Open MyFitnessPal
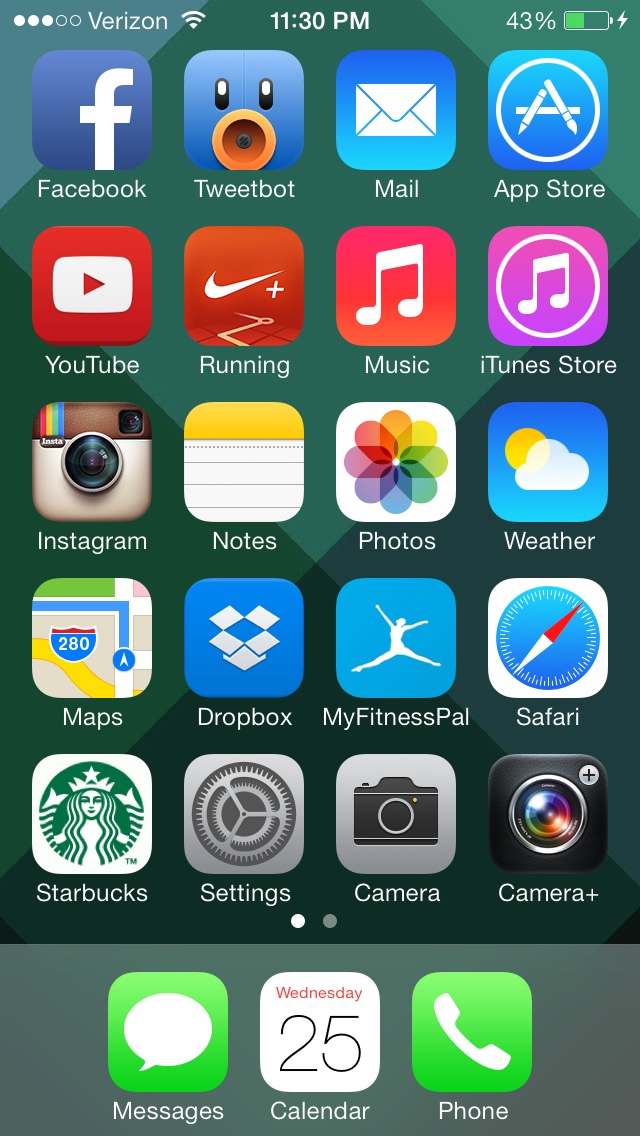Screen dimensions: 640x1136 (396, 638)
